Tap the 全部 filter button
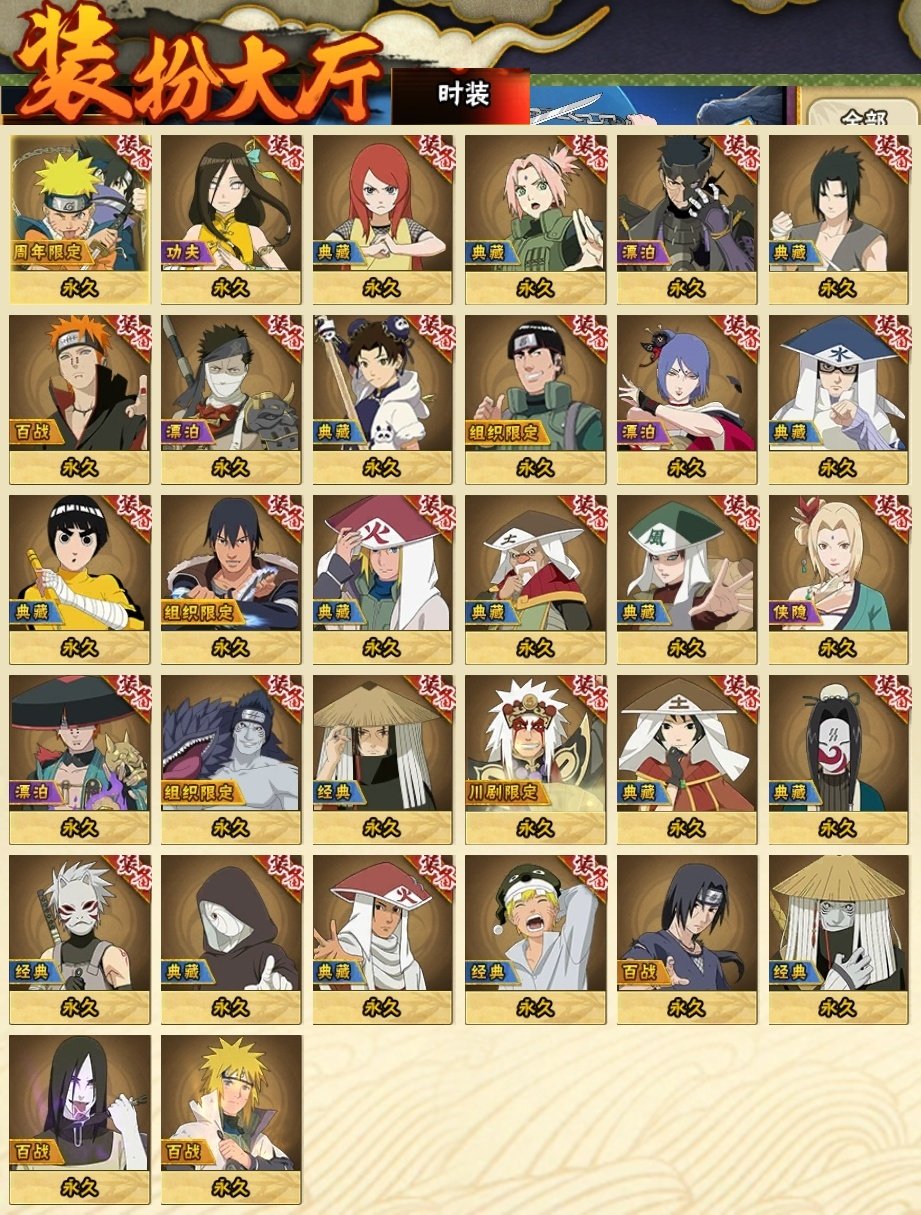Viewport: 921px width, 1215px height. [x=862, y=118]
